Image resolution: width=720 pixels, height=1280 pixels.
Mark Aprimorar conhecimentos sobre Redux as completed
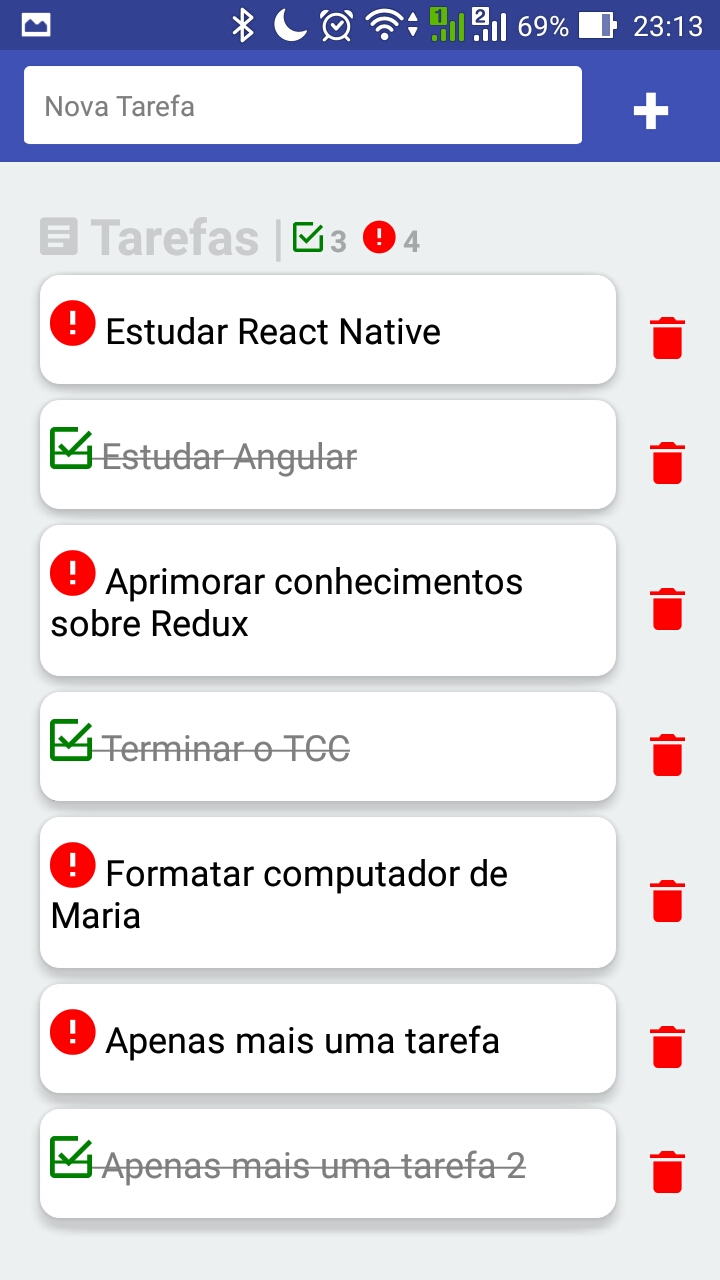tap(73, 572)
